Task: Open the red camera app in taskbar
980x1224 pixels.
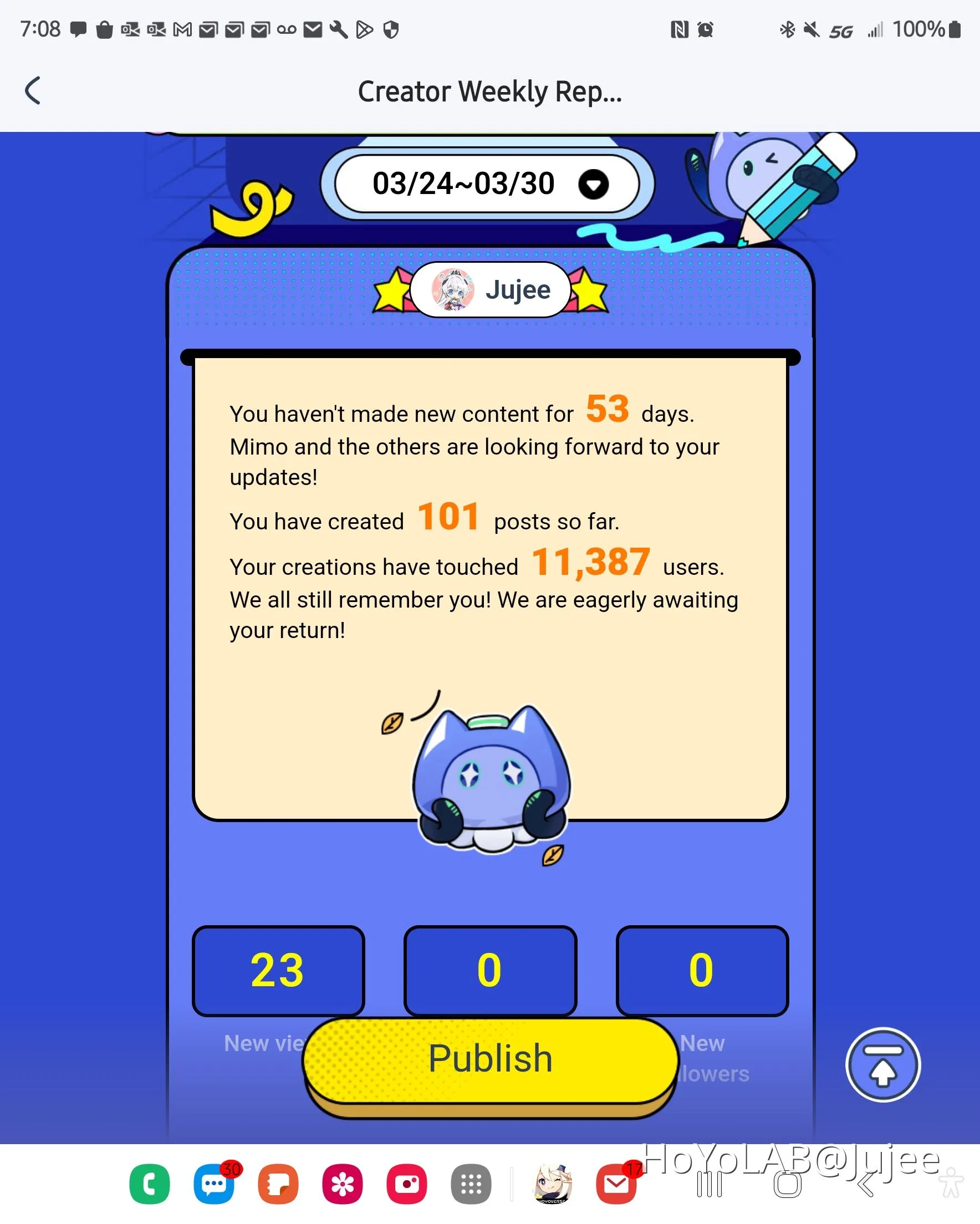Action: coord(406,1184)
